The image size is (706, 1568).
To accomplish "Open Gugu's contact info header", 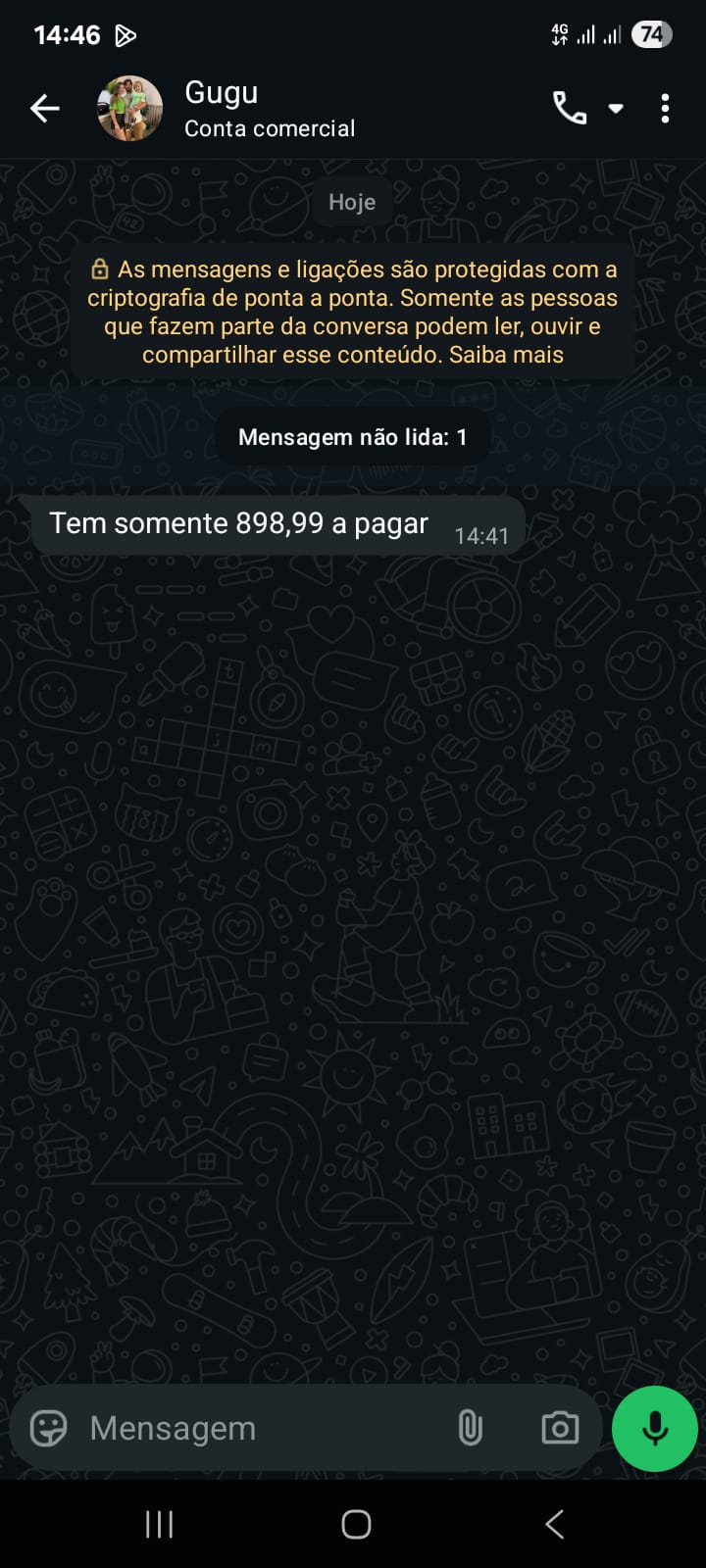I will [x=270, y=109].
